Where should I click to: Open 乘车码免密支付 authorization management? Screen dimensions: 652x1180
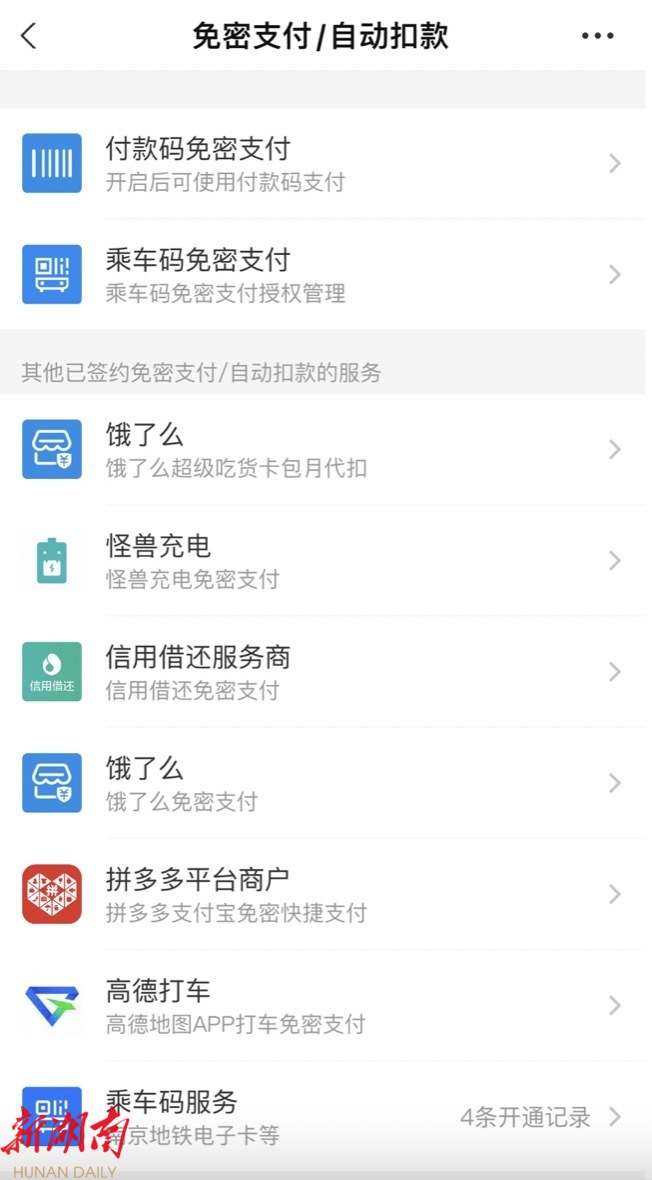pyautogui.click(x=326, y=274)
